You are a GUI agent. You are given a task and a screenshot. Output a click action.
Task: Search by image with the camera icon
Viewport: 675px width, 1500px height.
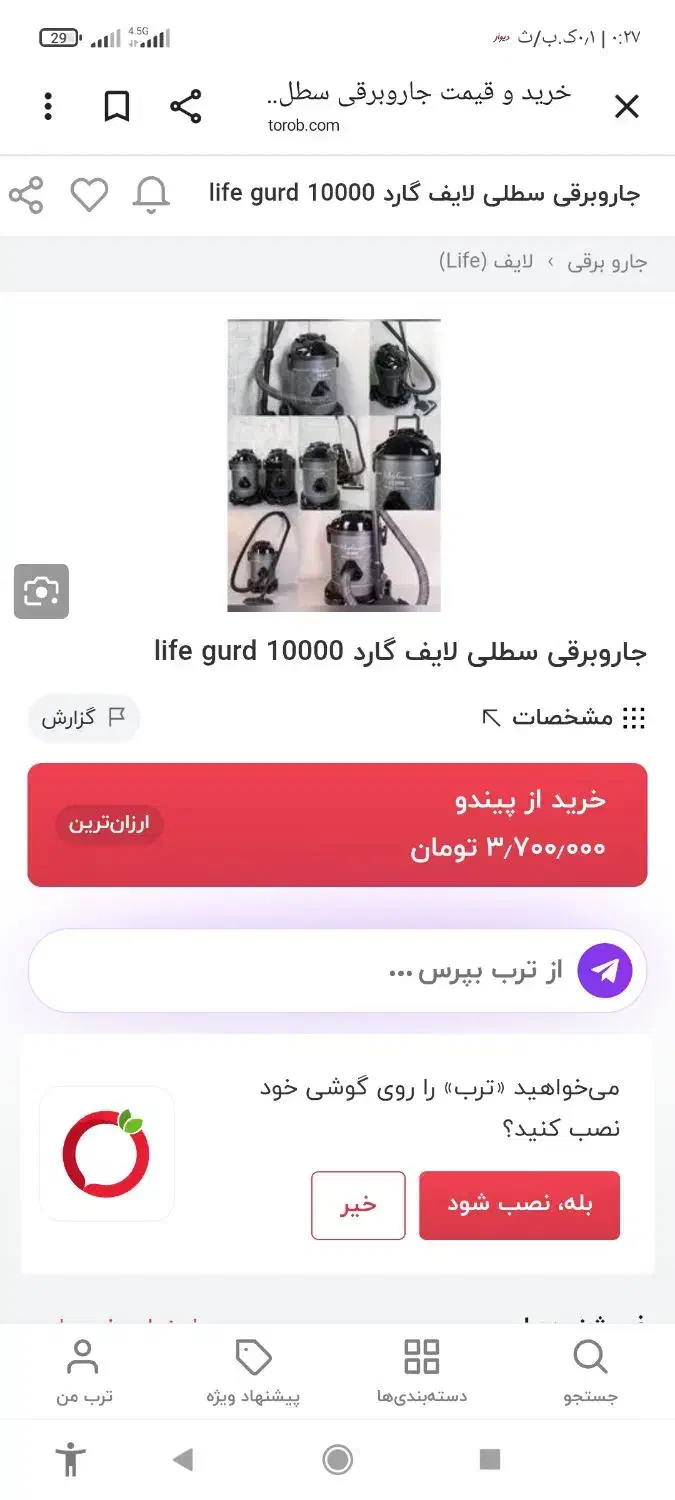(41, 591)
